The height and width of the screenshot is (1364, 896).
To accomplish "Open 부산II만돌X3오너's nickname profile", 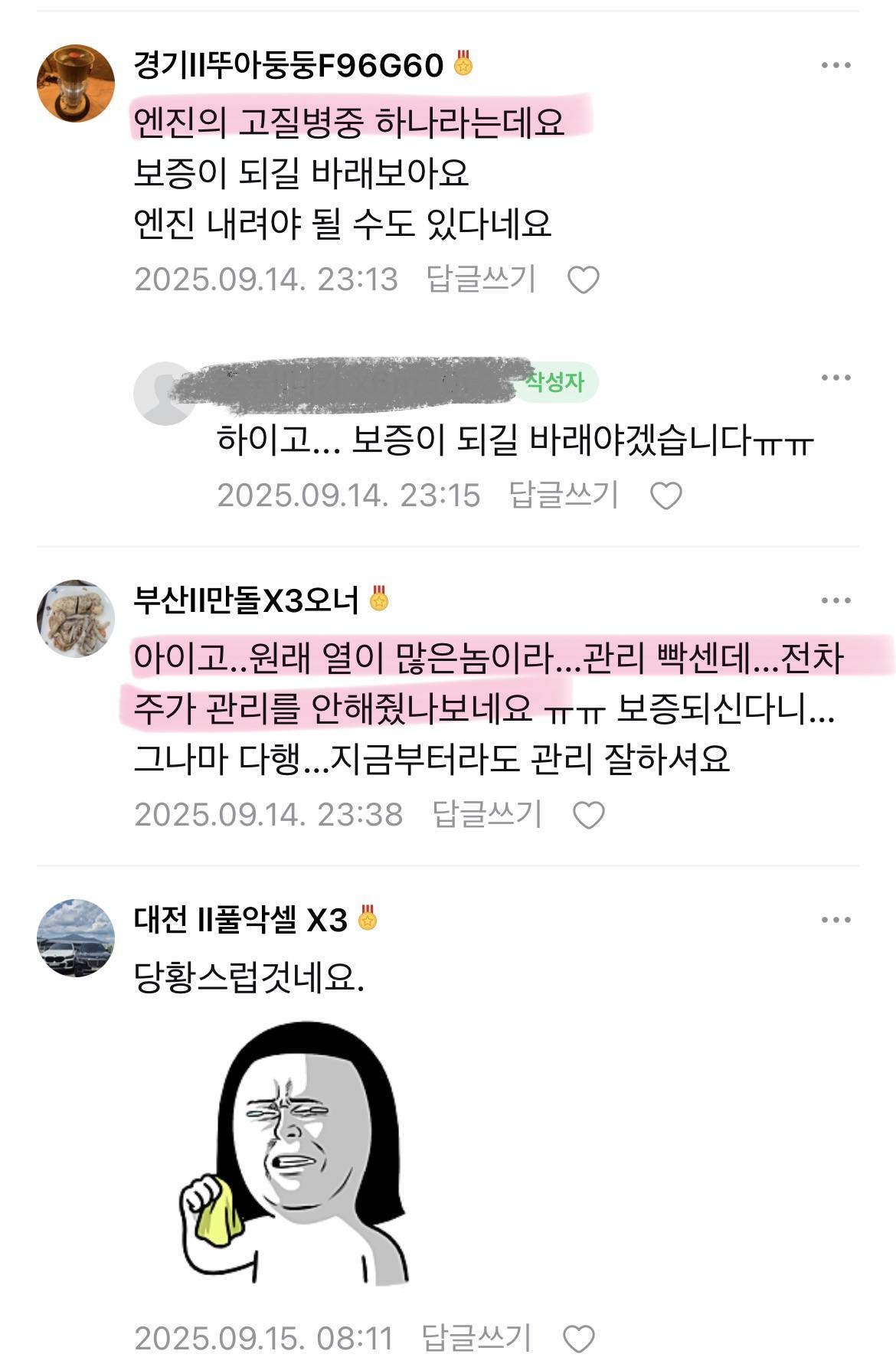I will (x=245, y=600).
